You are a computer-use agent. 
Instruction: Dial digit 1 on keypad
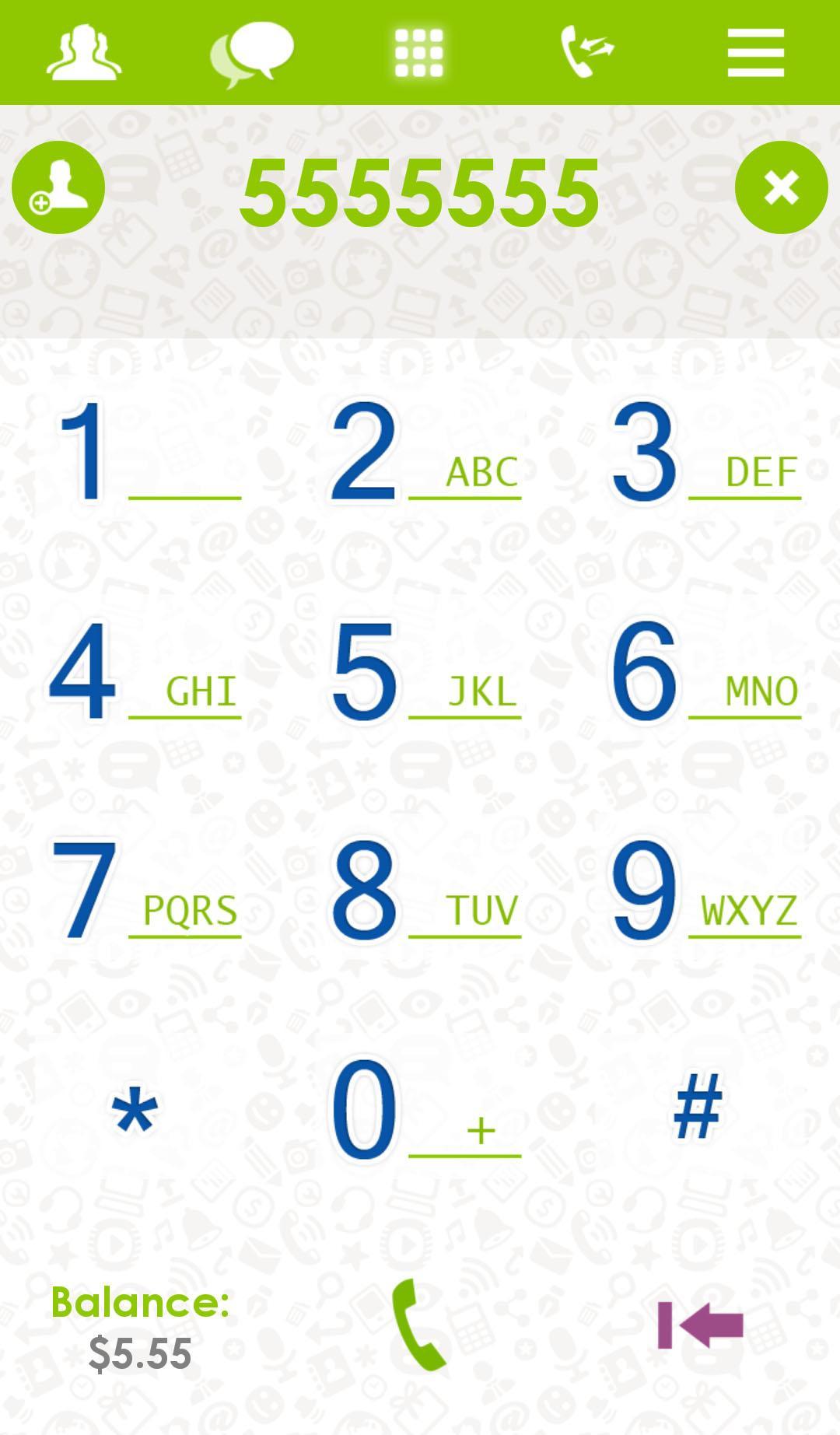[x=140, y=451]
